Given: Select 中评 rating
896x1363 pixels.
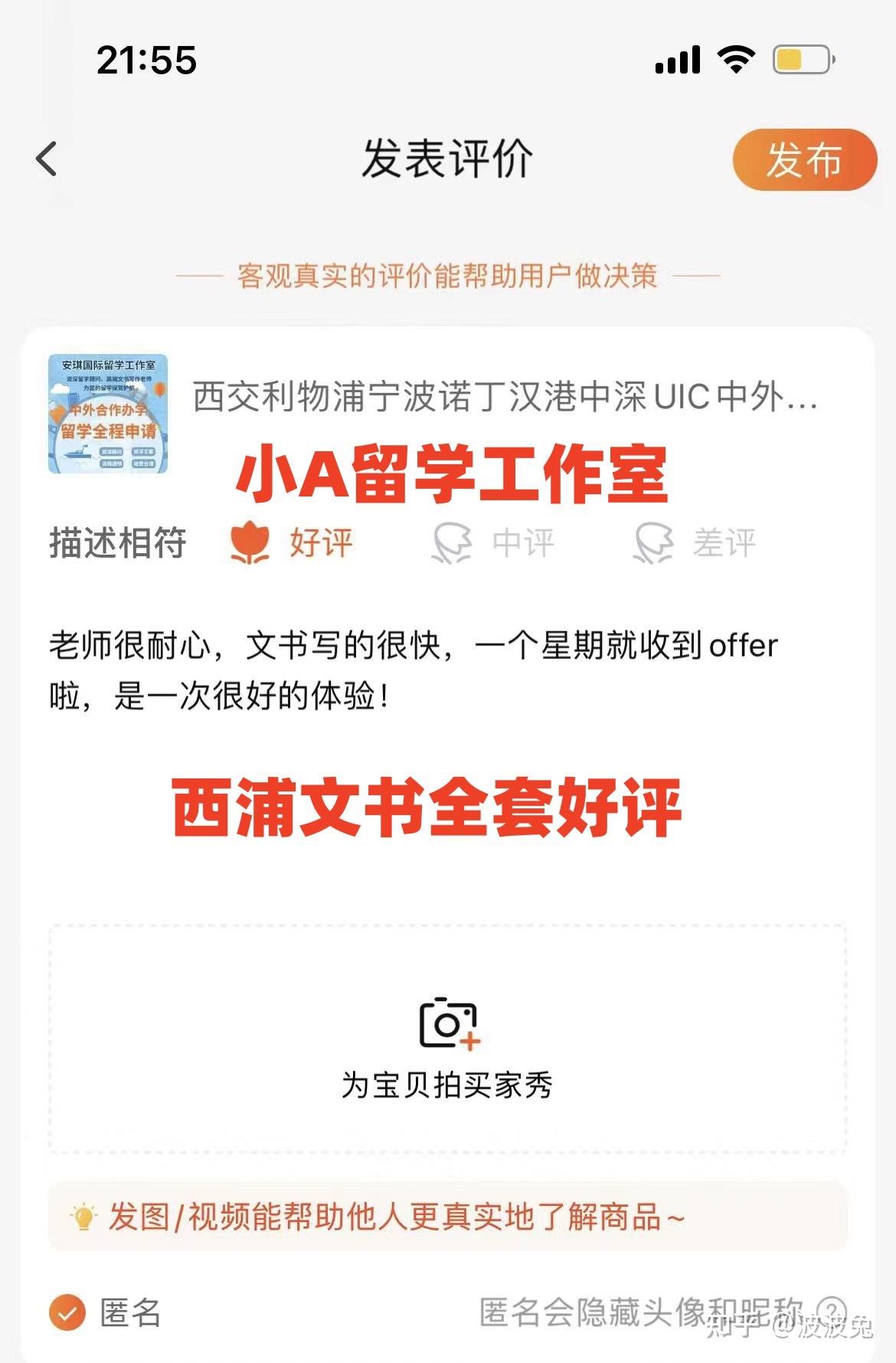Looking at the screenshot, I should coord(493,542).
